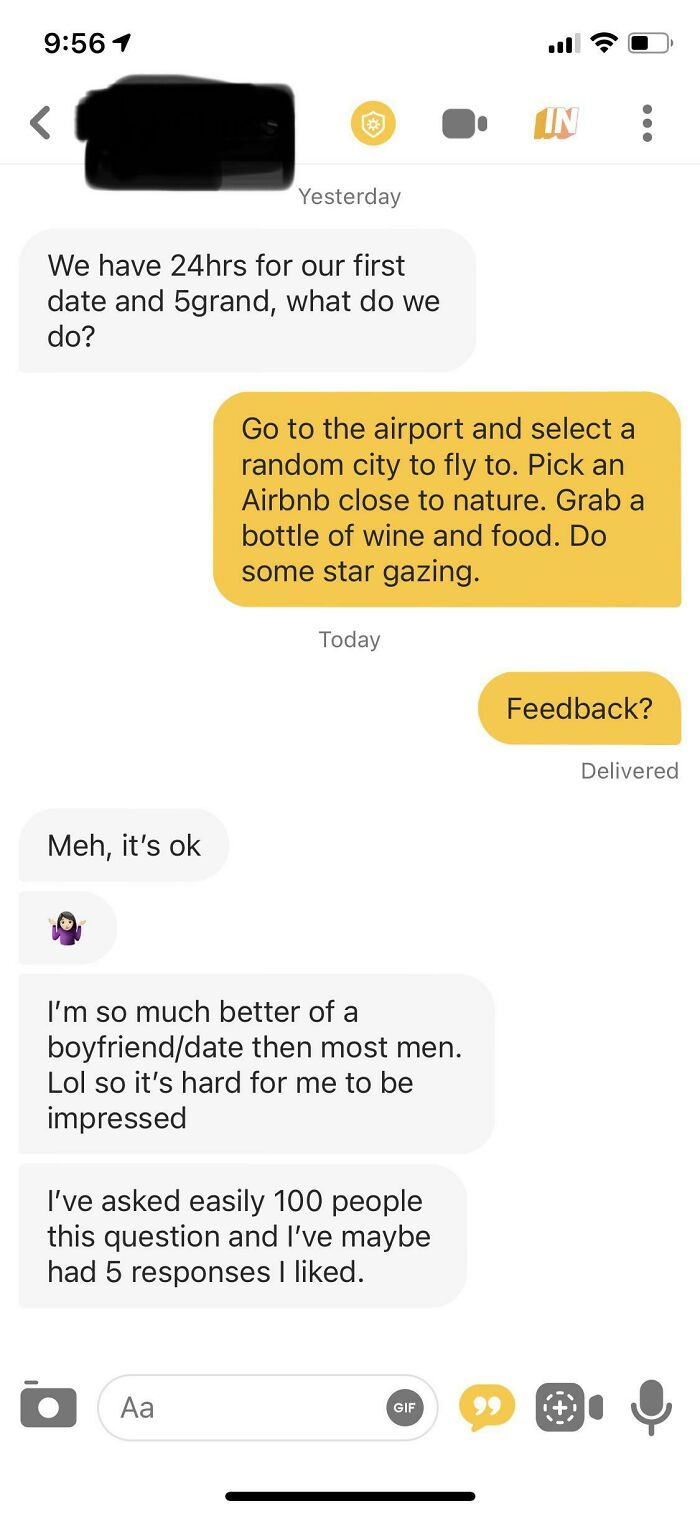700x1516 pixels.
Task: Open the camera to send a photo
Action: coord(48,1405)
